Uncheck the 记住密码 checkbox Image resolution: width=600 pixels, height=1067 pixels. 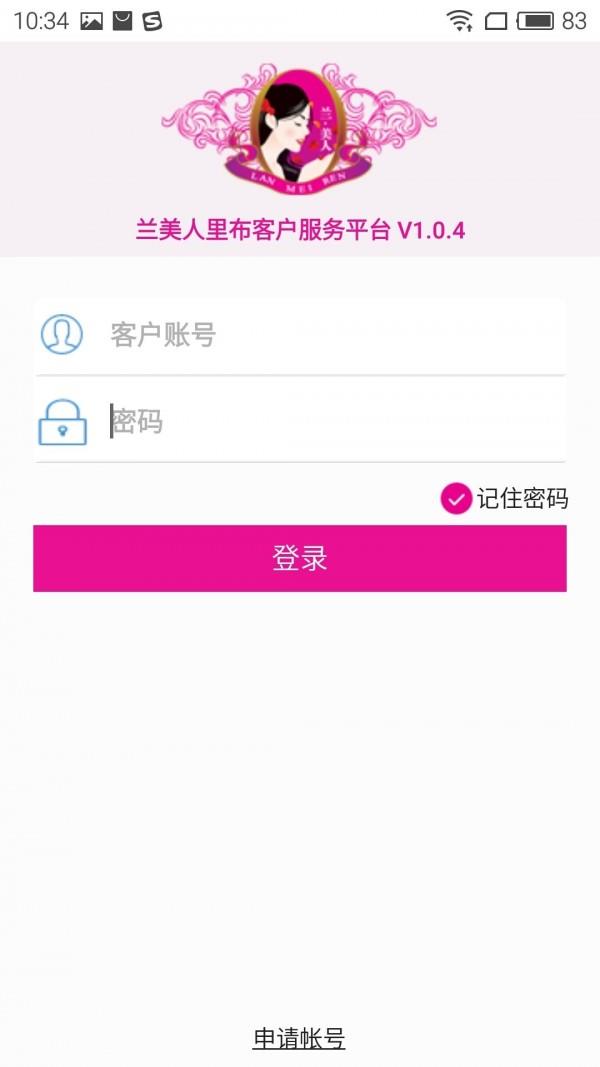pos(456,498)
